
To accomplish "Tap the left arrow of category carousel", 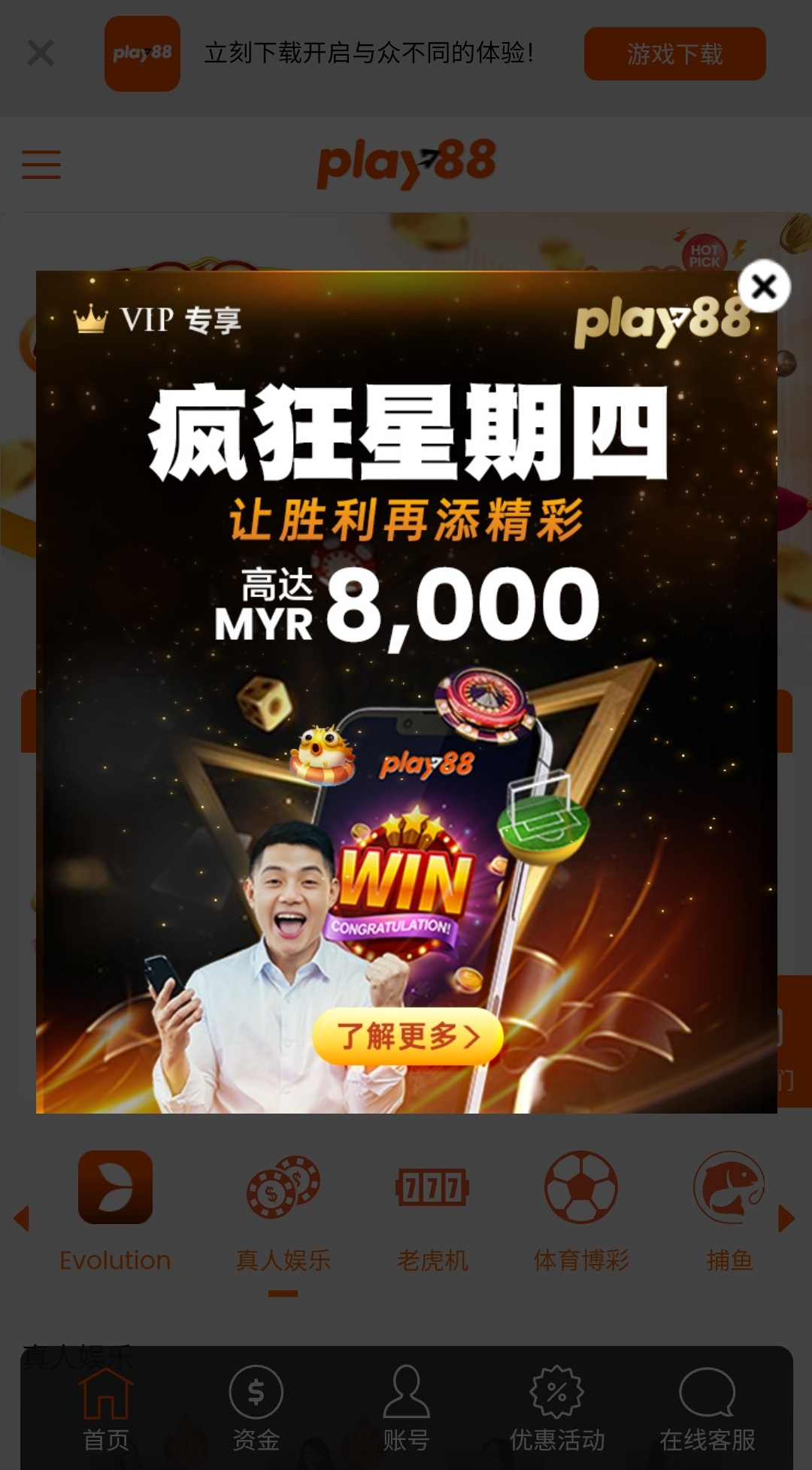I will [22, 1218].
